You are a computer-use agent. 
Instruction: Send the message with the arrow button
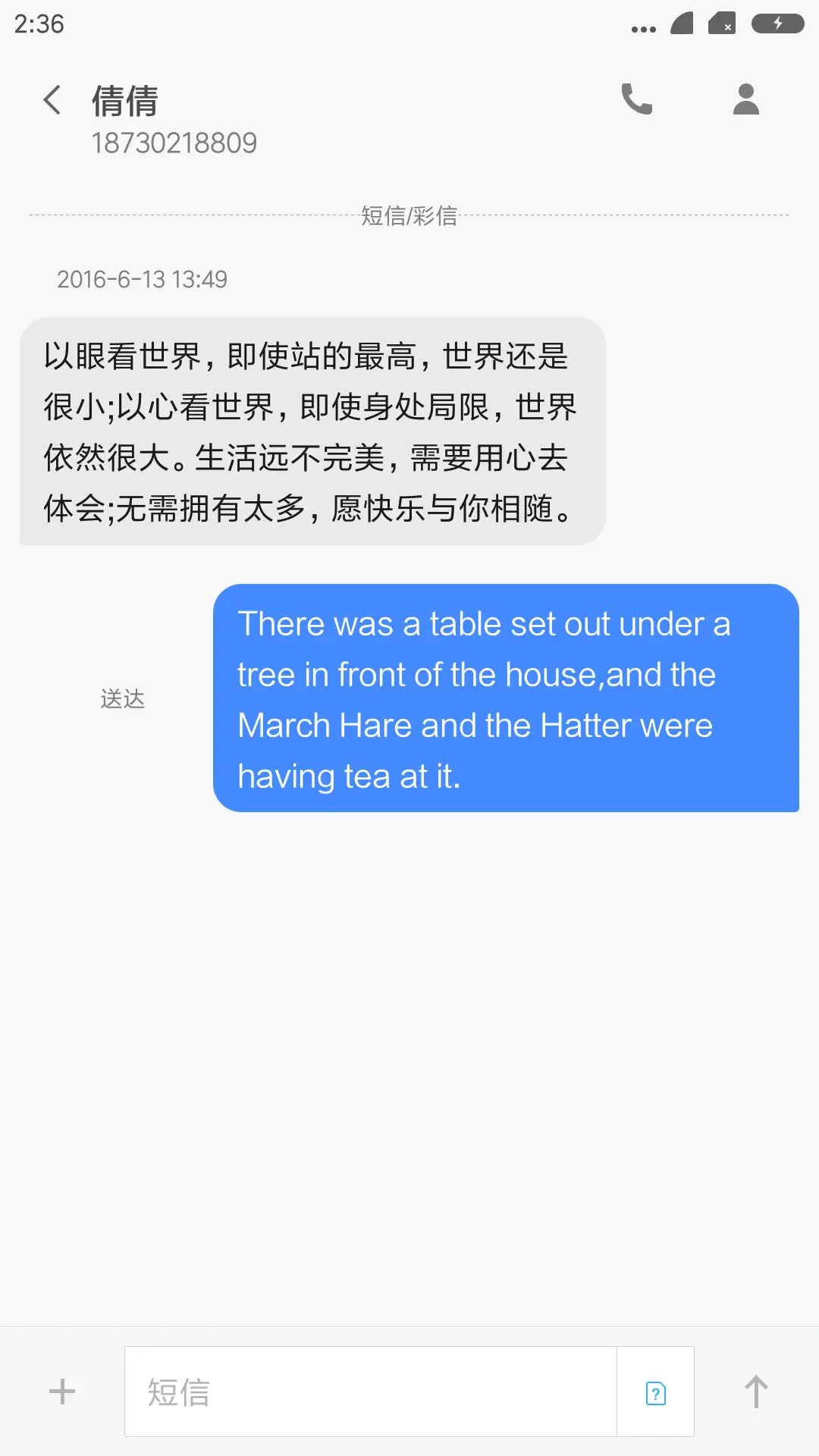coord(756,1392)
